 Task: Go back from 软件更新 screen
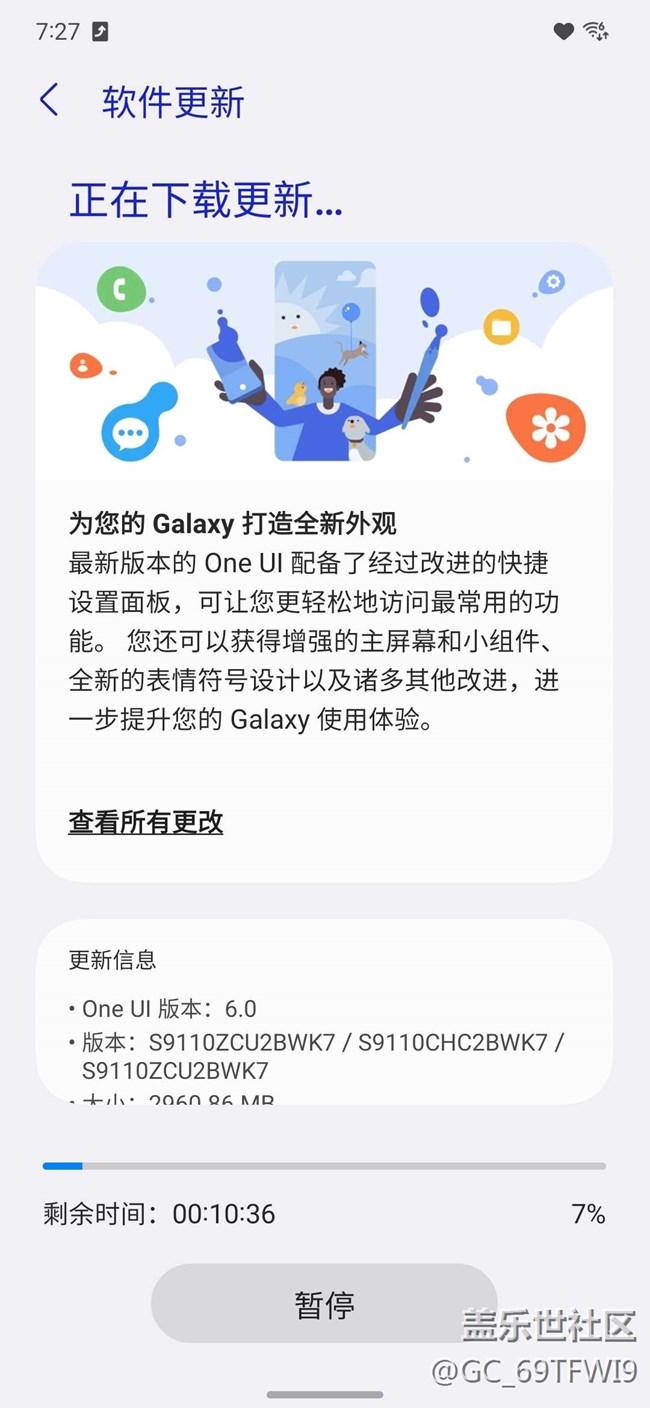[x=49, y=101]
